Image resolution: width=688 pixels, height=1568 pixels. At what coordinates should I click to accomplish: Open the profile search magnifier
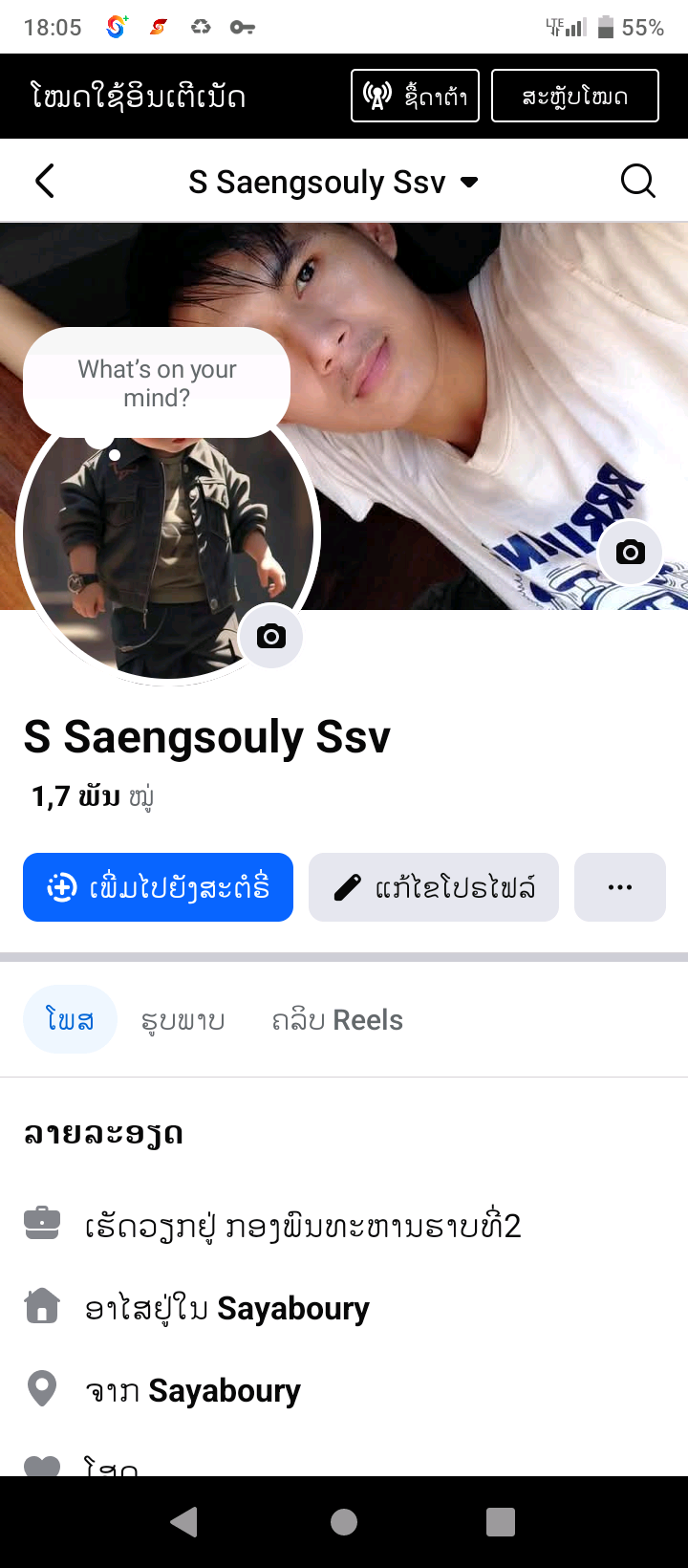point(637,181)
